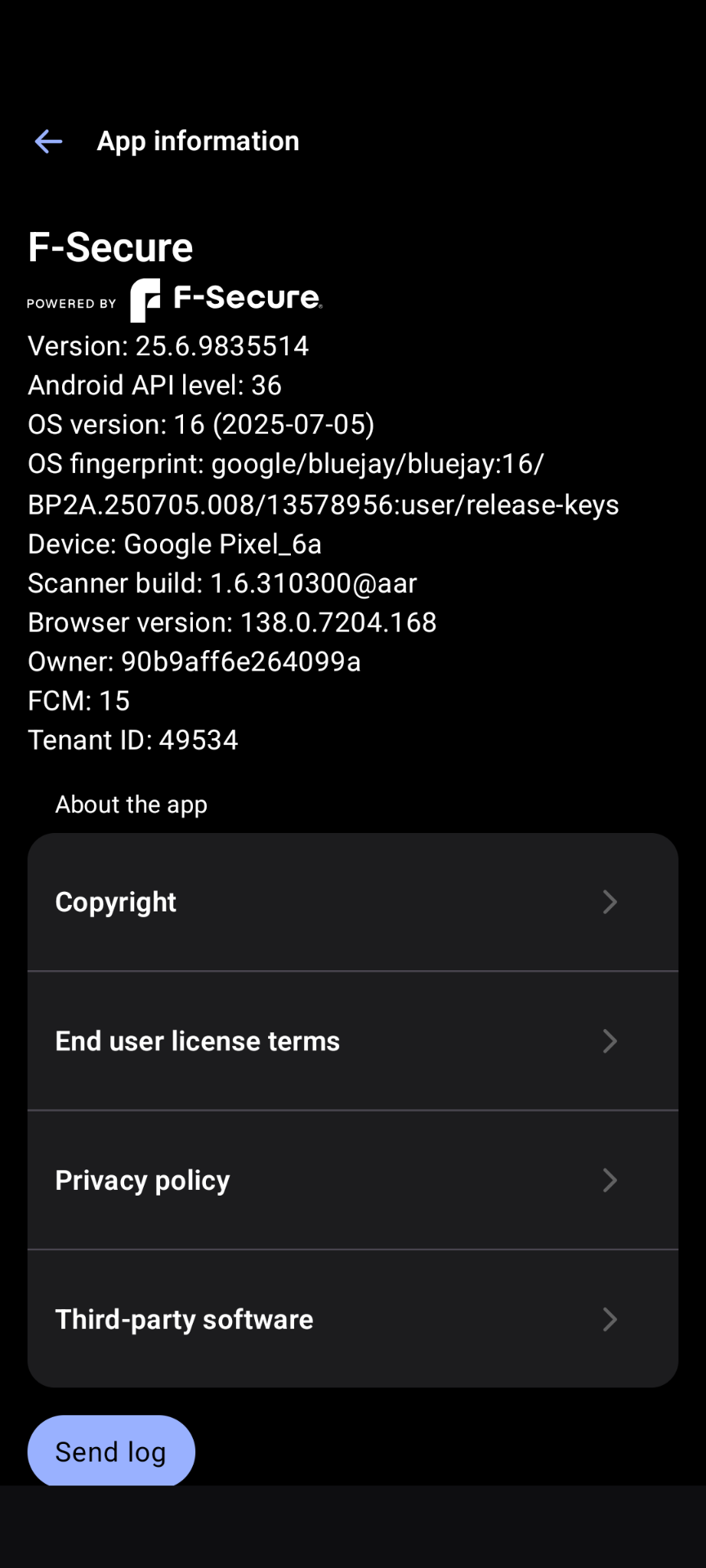View End user license terms
Viewport: 706px width, 1568px height.
point(353,1041)
